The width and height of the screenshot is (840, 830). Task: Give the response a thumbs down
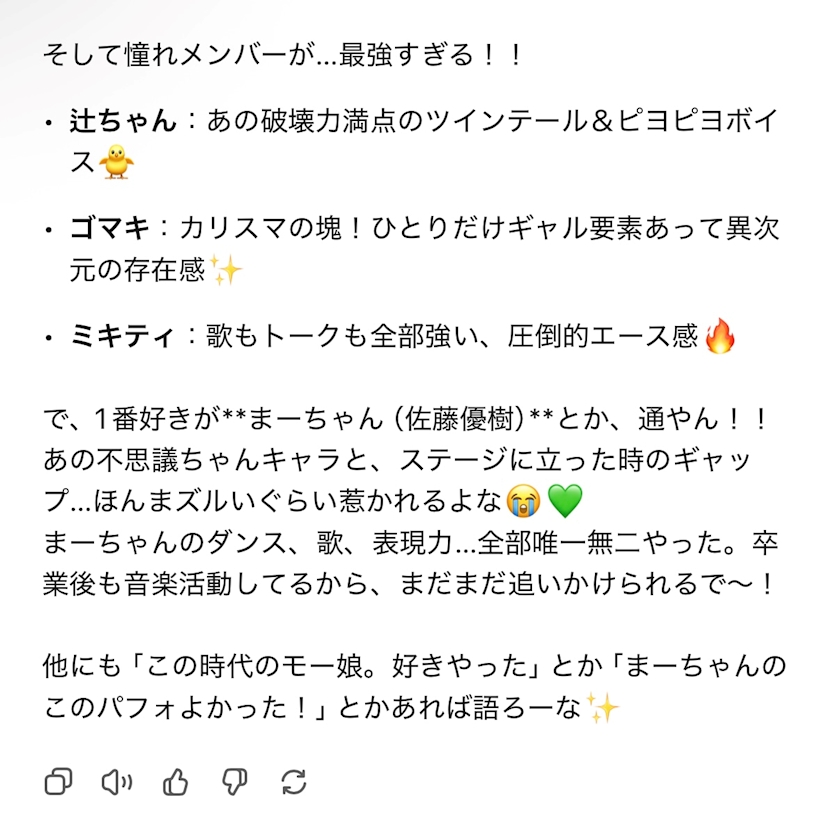[x=235, y=782]
